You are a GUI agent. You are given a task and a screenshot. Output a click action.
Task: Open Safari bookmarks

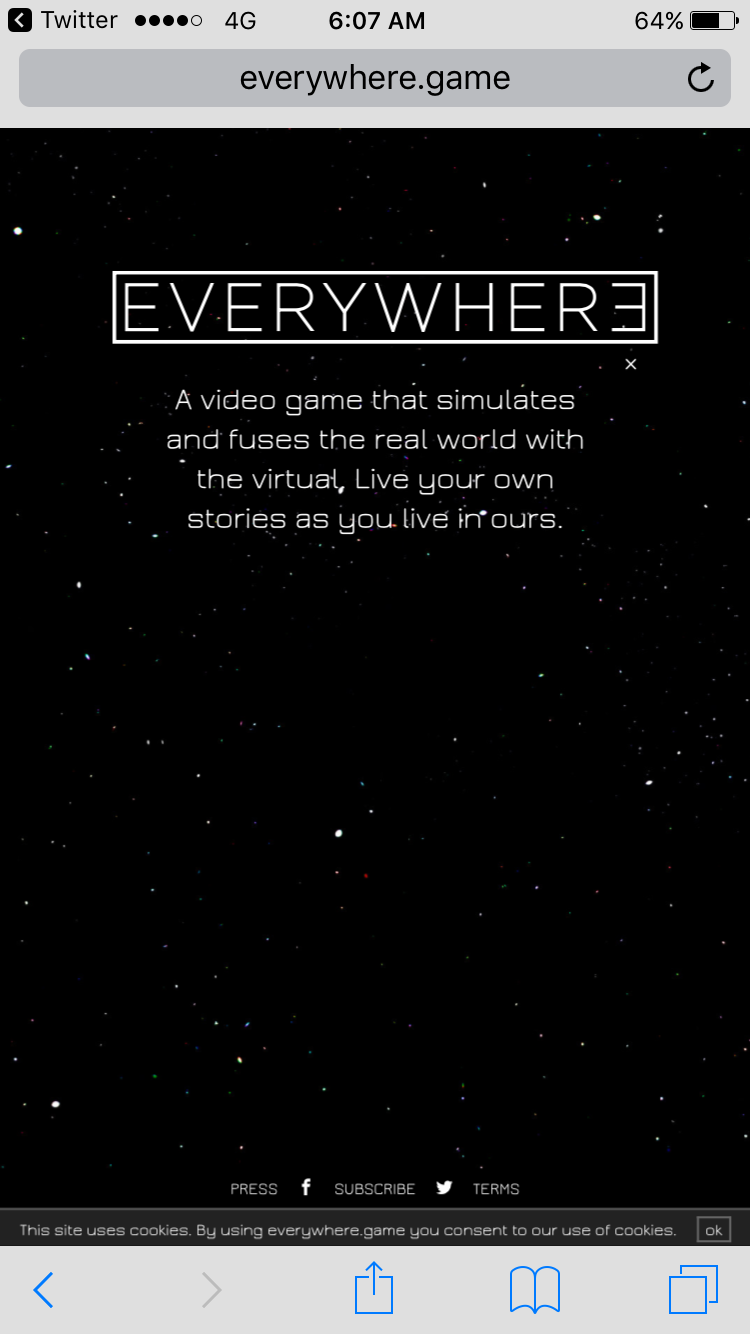pos(535,1290)
